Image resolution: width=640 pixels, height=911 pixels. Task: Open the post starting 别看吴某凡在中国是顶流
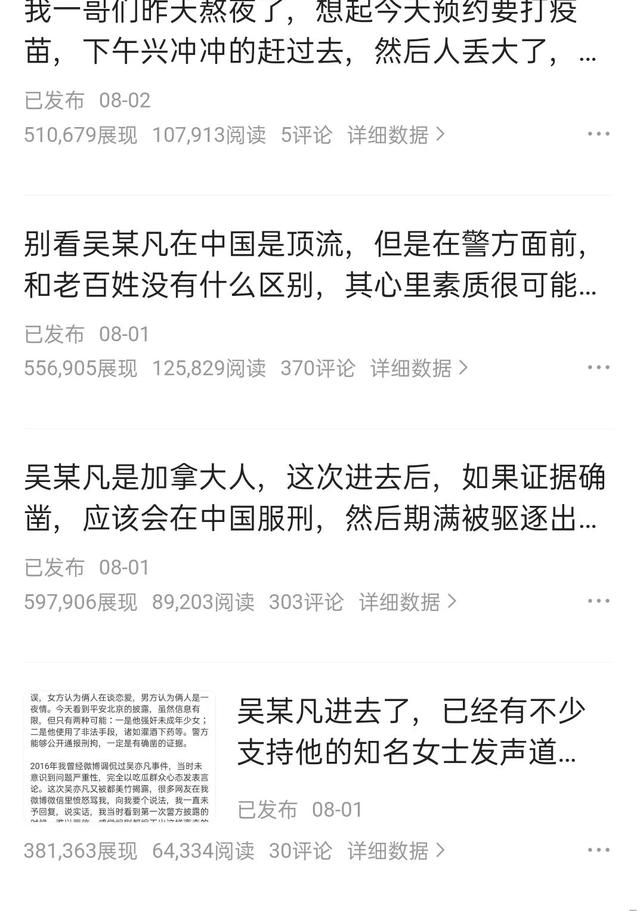click(x=310, y=265)
